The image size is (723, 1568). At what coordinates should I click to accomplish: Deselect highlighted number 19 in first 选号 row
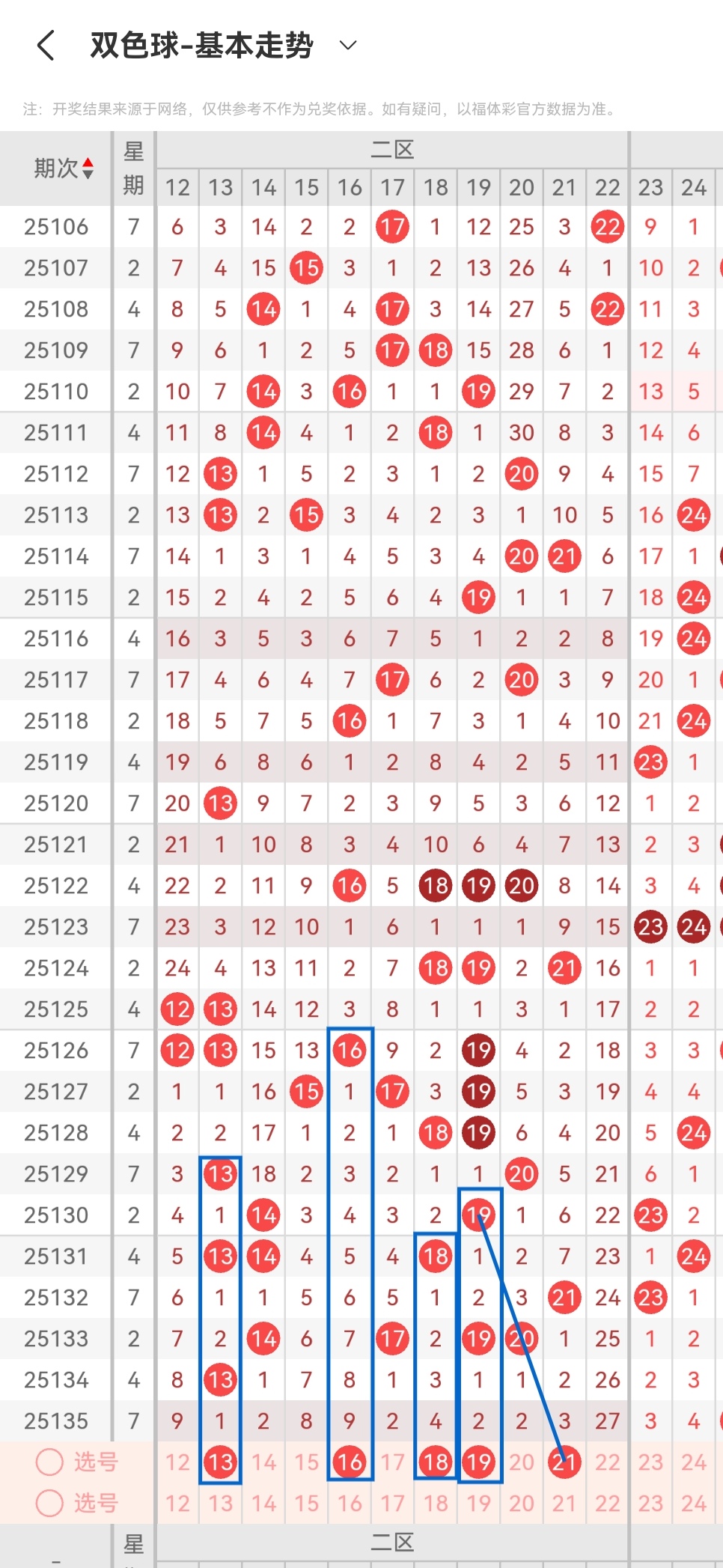[x=478, y=1462]
